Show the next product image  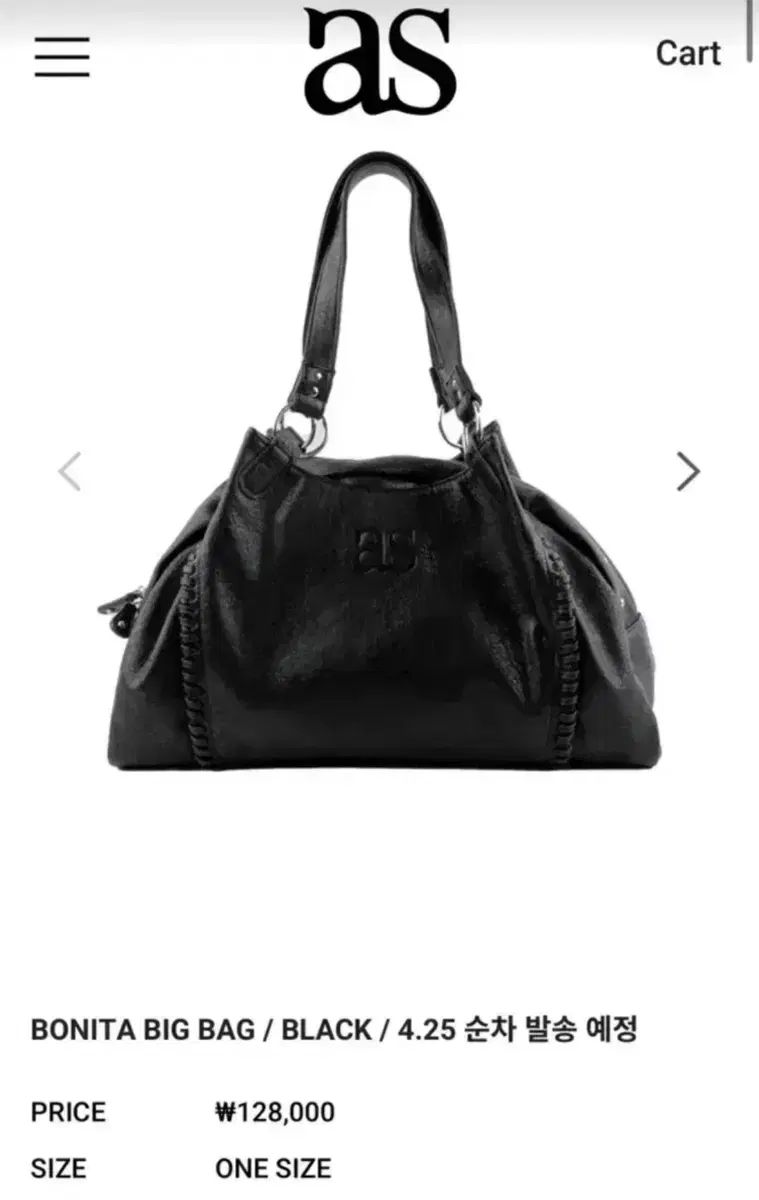[687, 471]
